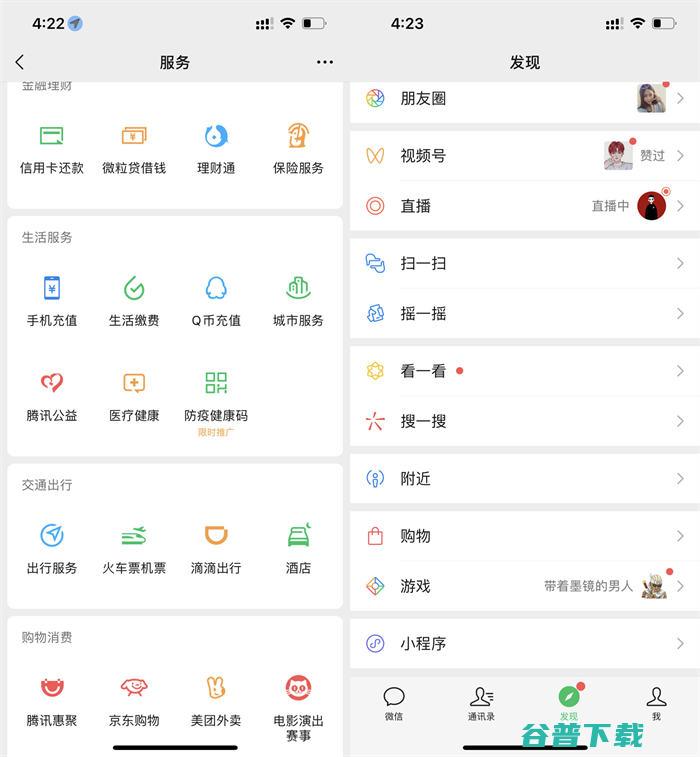Image resolution: width=700 pixels, height=757 pixels.
Task: Open the three-dot overflow menu
Action: 325,62
